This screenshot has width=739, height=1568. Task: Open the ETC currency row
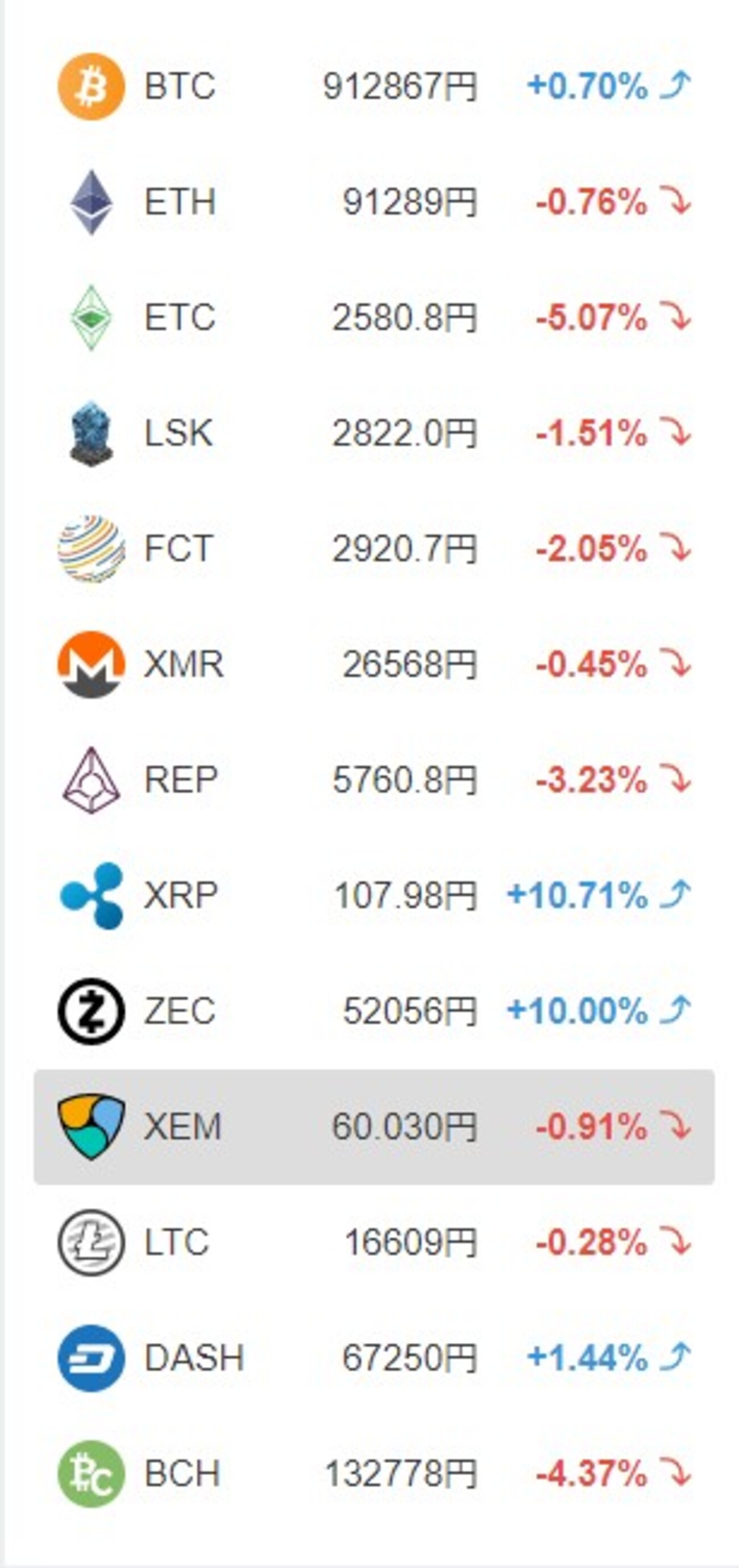(x=373, y=318)
